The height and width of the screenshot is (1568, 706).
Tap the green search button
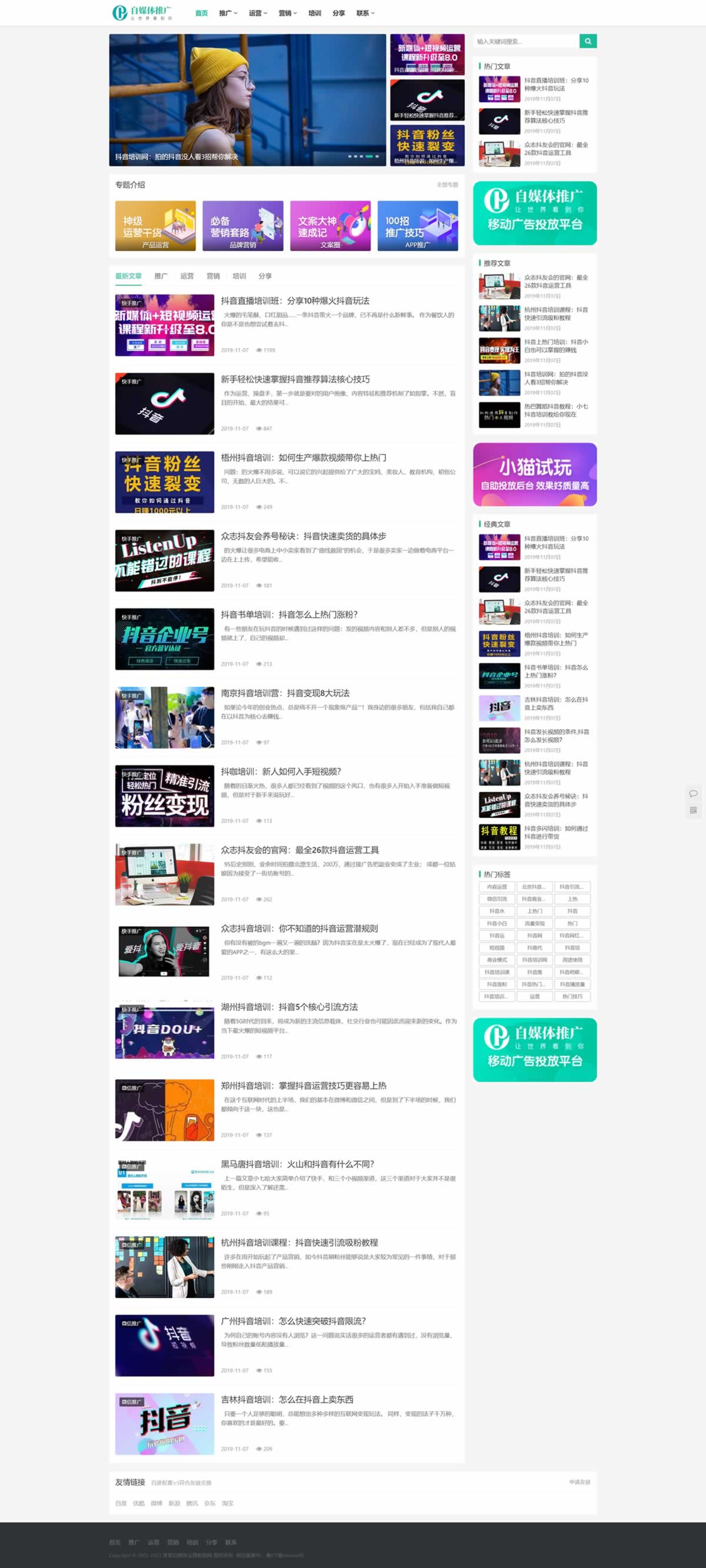[x=587, y=41]
